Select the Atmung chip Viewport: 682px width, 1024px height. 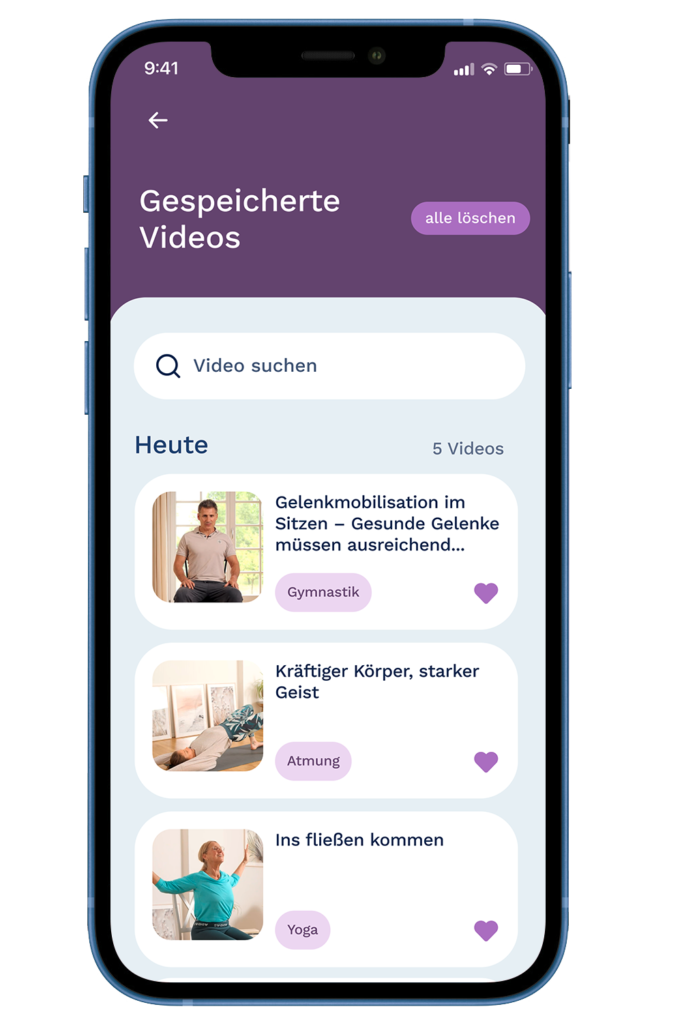pos(313,761)
